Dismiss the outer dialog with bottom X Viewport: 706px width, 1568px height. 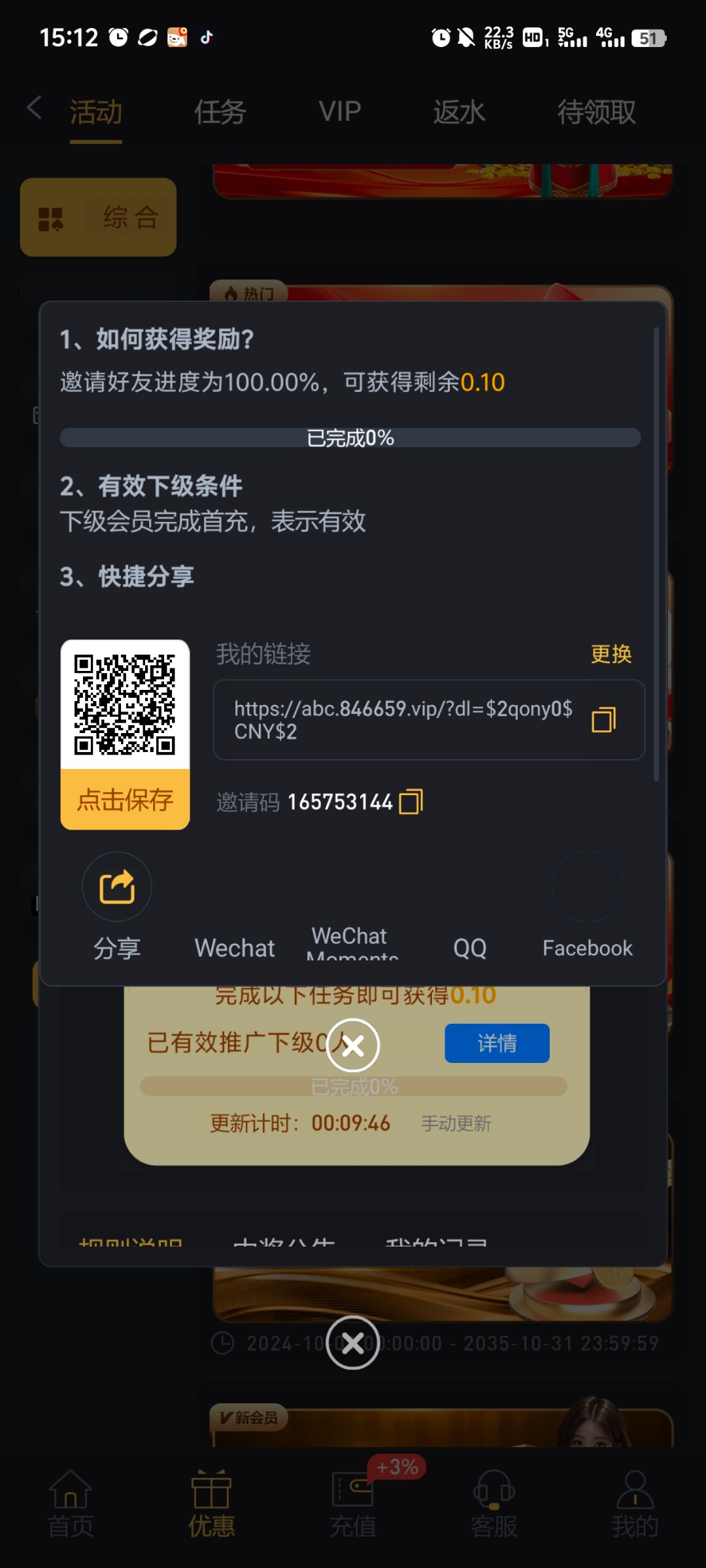tap(353, 1343)
